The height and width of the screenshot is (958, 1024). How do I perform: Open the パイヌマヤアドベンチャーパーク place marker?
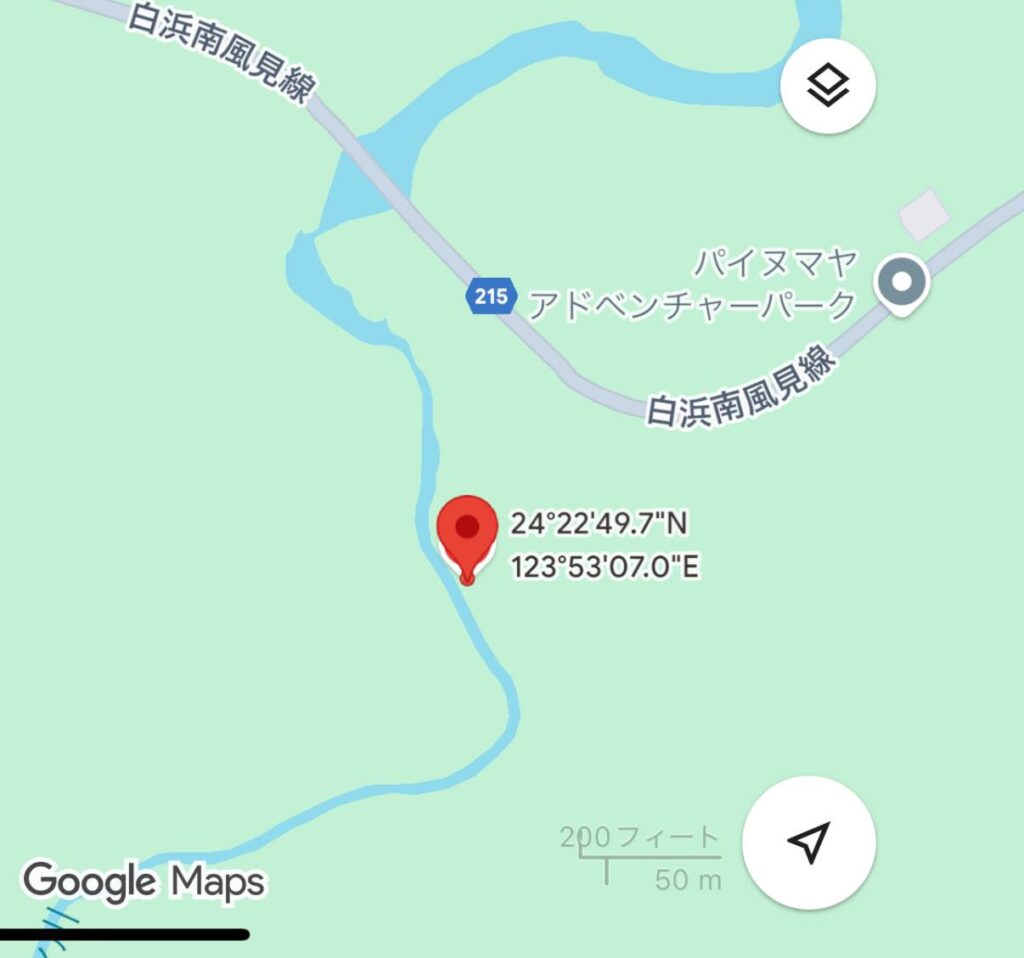pos(902,284)
